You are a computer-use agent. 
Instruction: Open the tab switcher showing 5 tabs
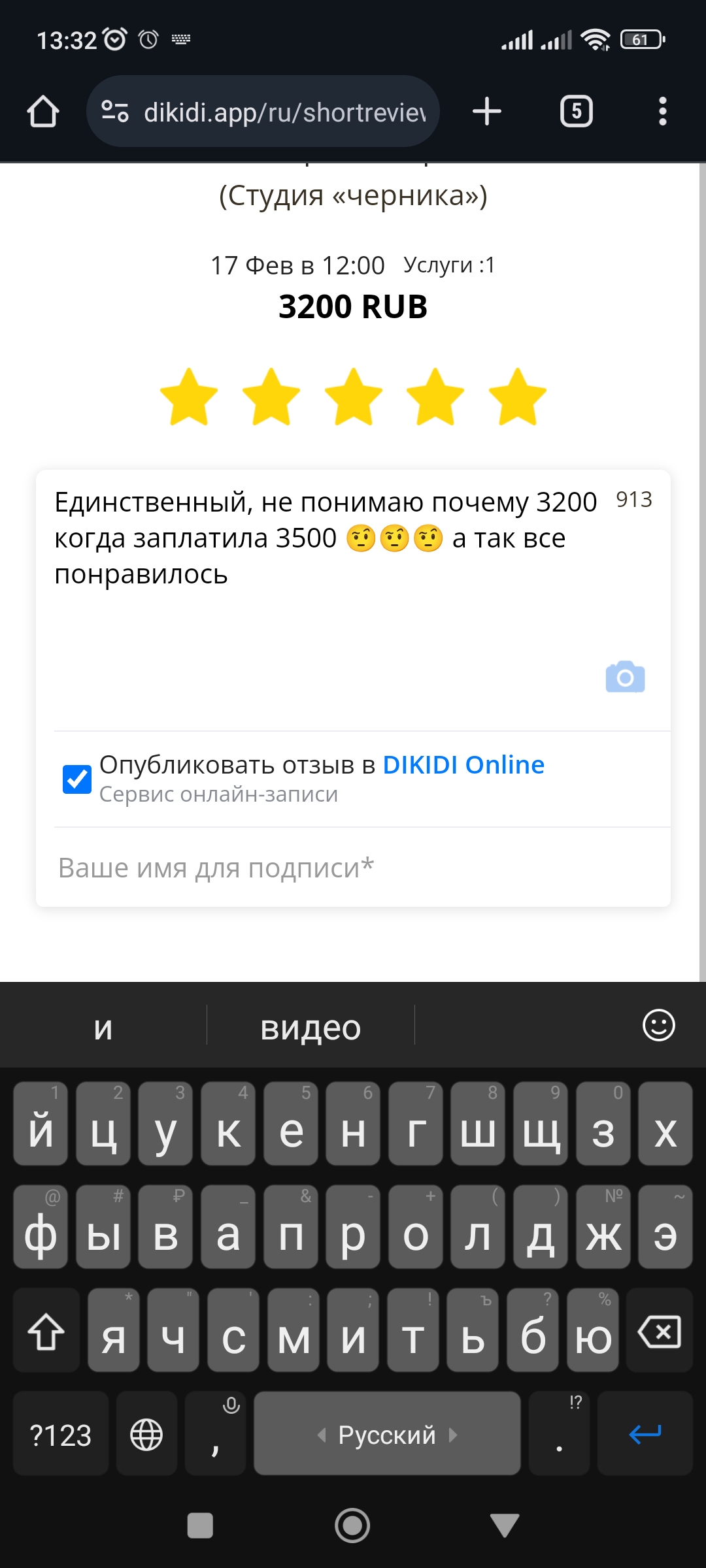coord(577,112)
